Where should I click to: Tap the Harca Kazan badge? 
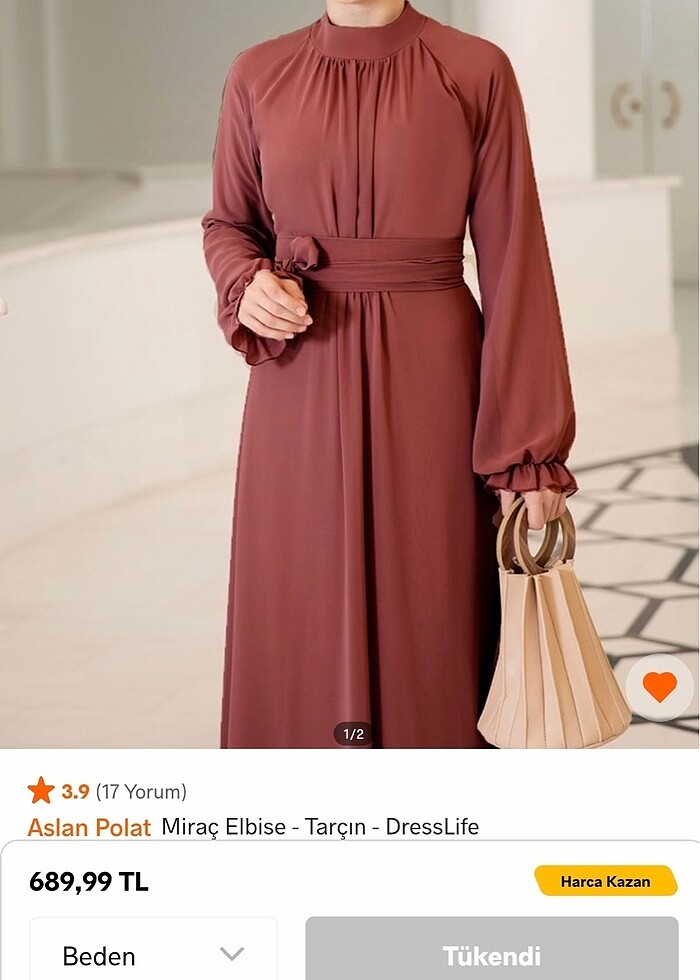point(605,881)
